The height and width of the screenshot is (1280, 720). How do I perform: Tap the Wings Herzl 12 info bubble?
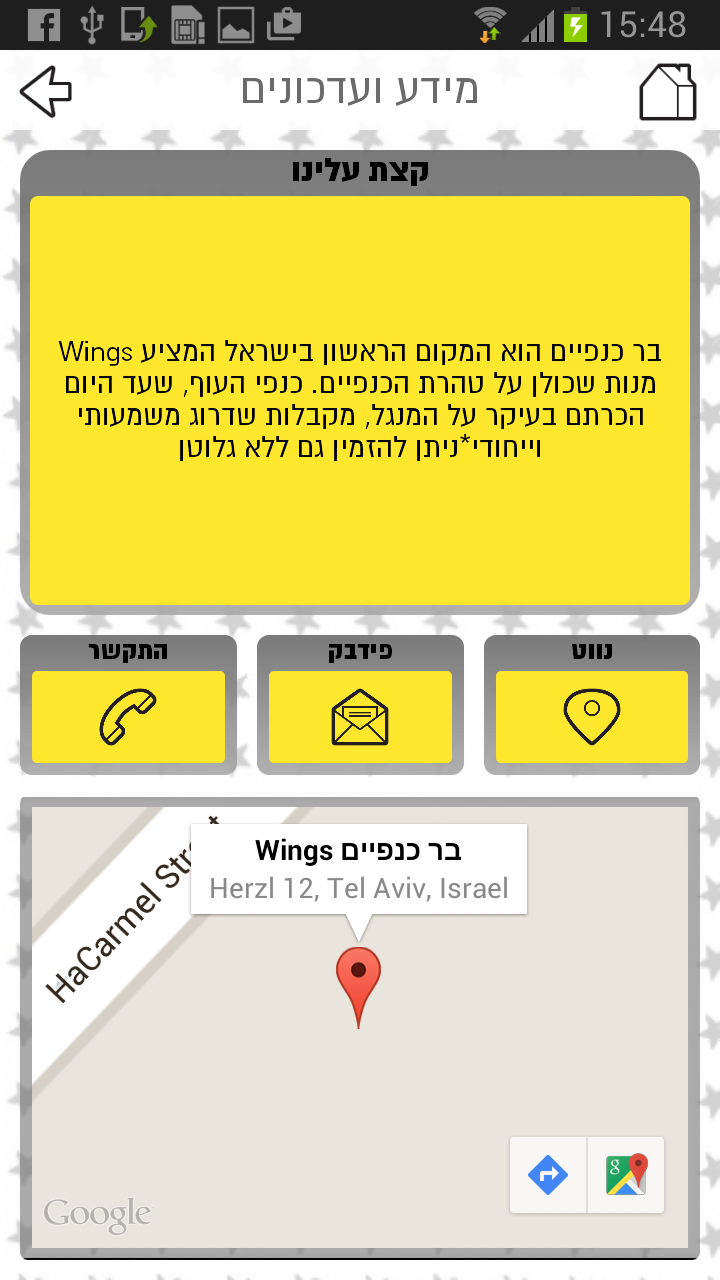coord(358,868)
